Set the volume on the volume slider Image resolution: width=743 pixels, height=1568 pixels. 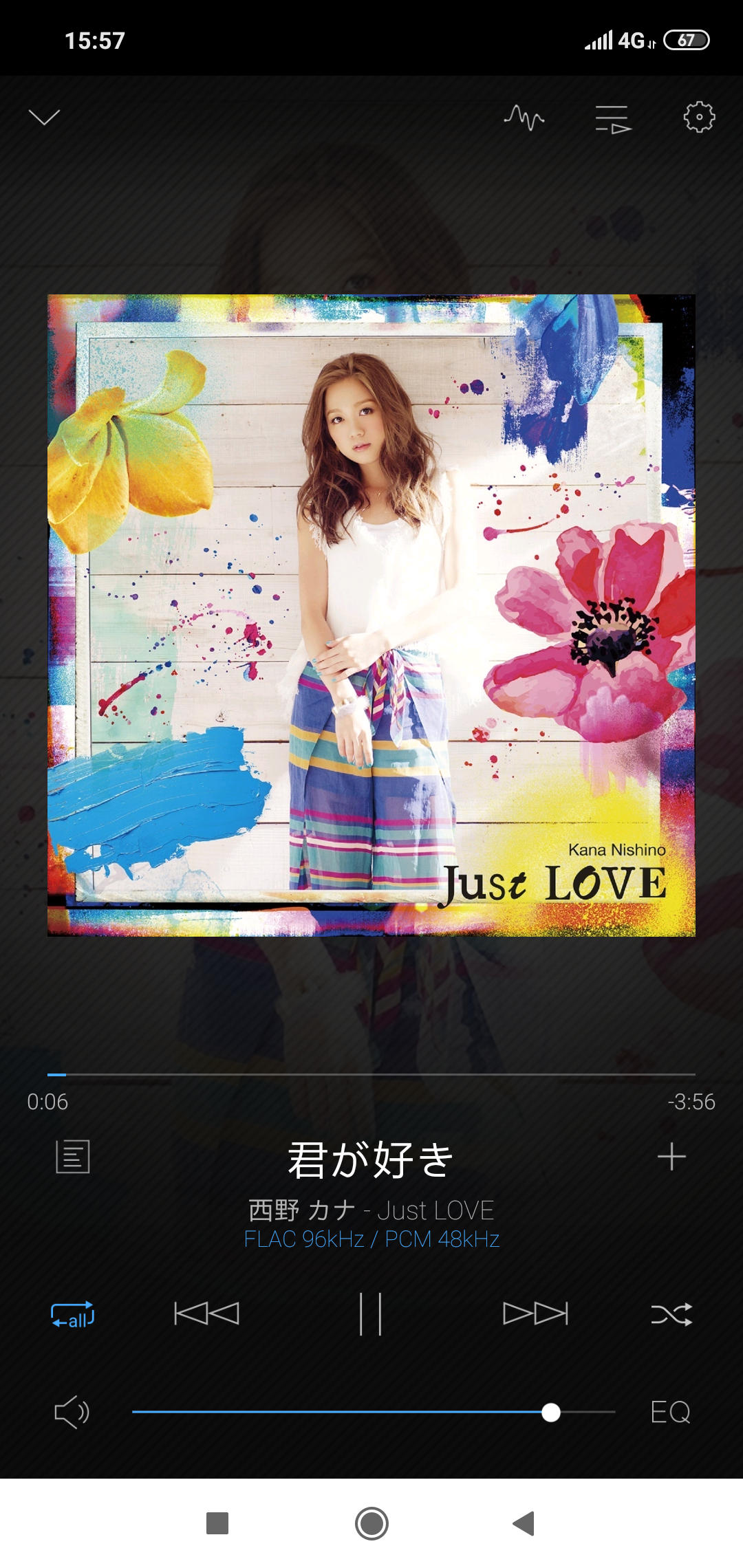(x=374, y=1412)
